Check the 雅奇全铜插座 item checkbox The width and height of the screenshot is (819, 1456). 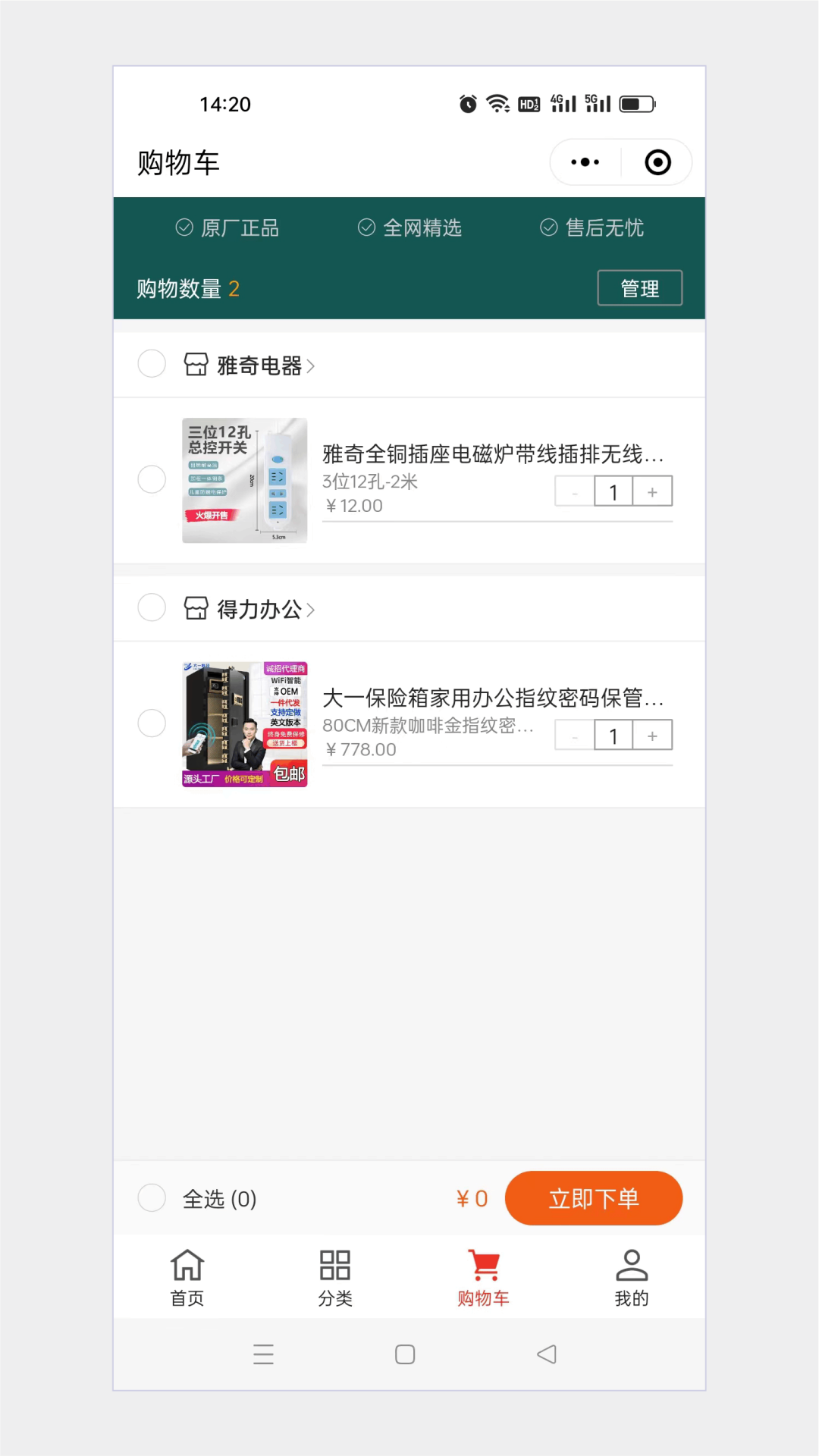point(152,479)
